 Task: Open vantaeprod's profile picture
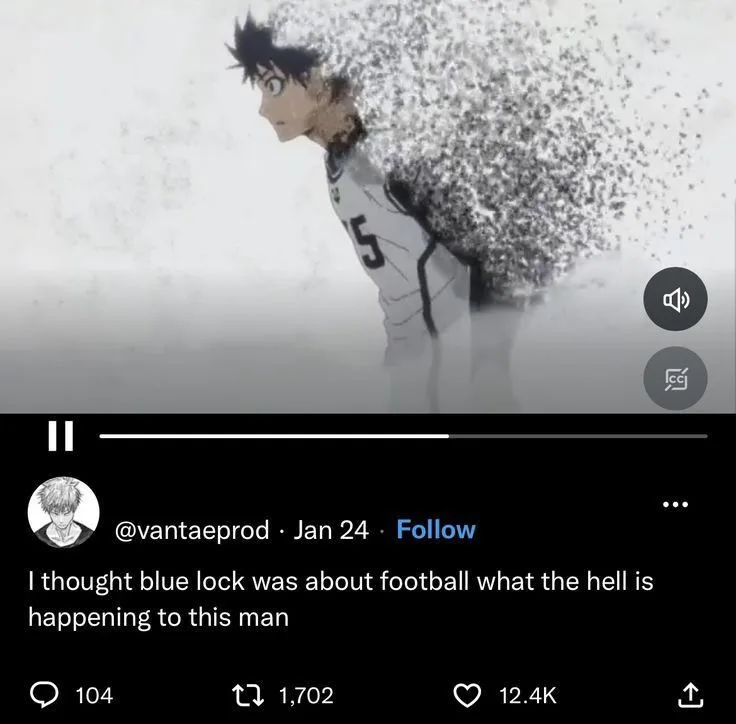point(62,513)
